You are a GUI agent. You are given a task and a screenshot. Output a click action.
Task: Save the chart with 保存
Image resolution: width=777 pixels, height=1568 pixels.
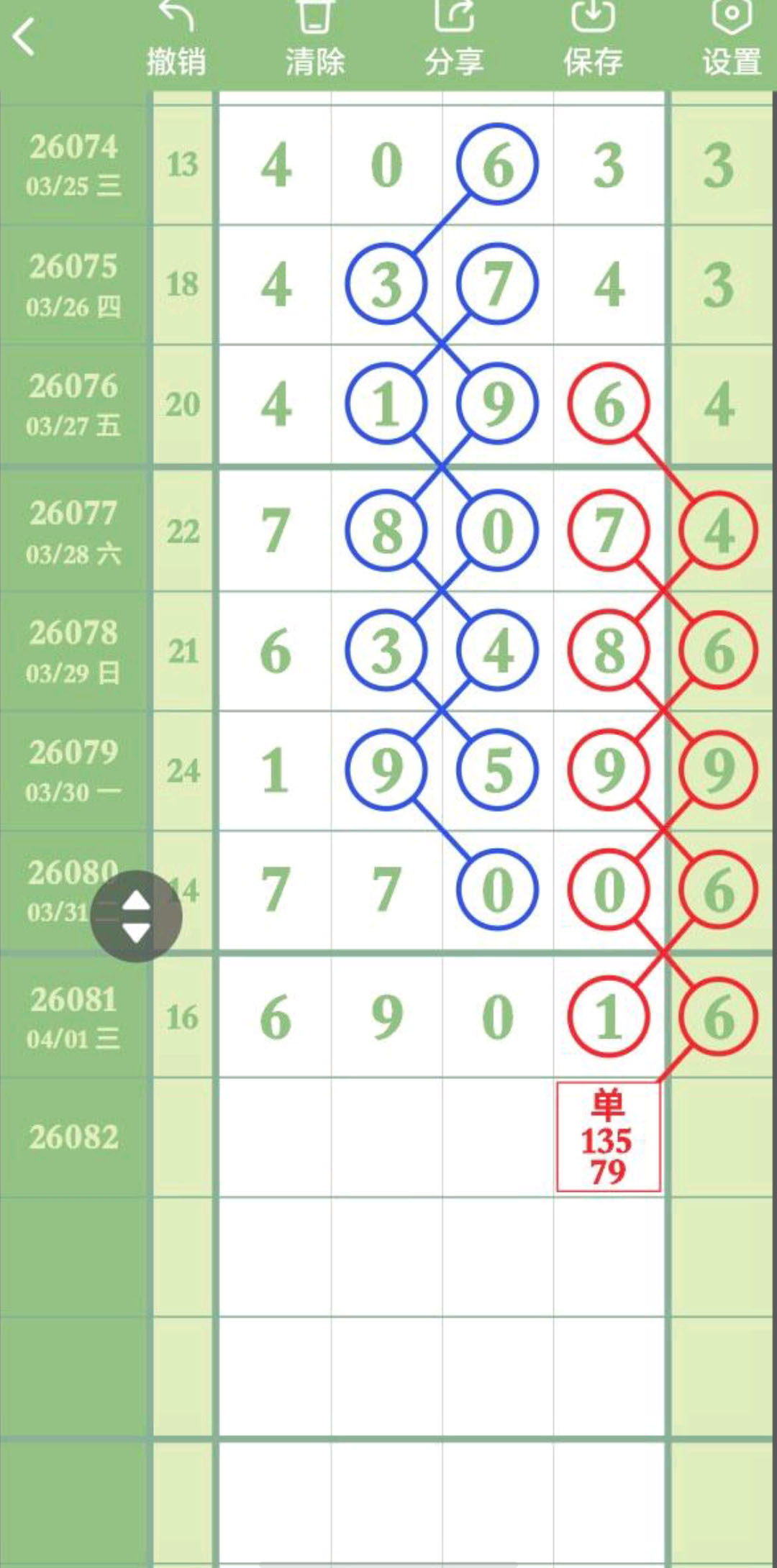click(593, 40)
